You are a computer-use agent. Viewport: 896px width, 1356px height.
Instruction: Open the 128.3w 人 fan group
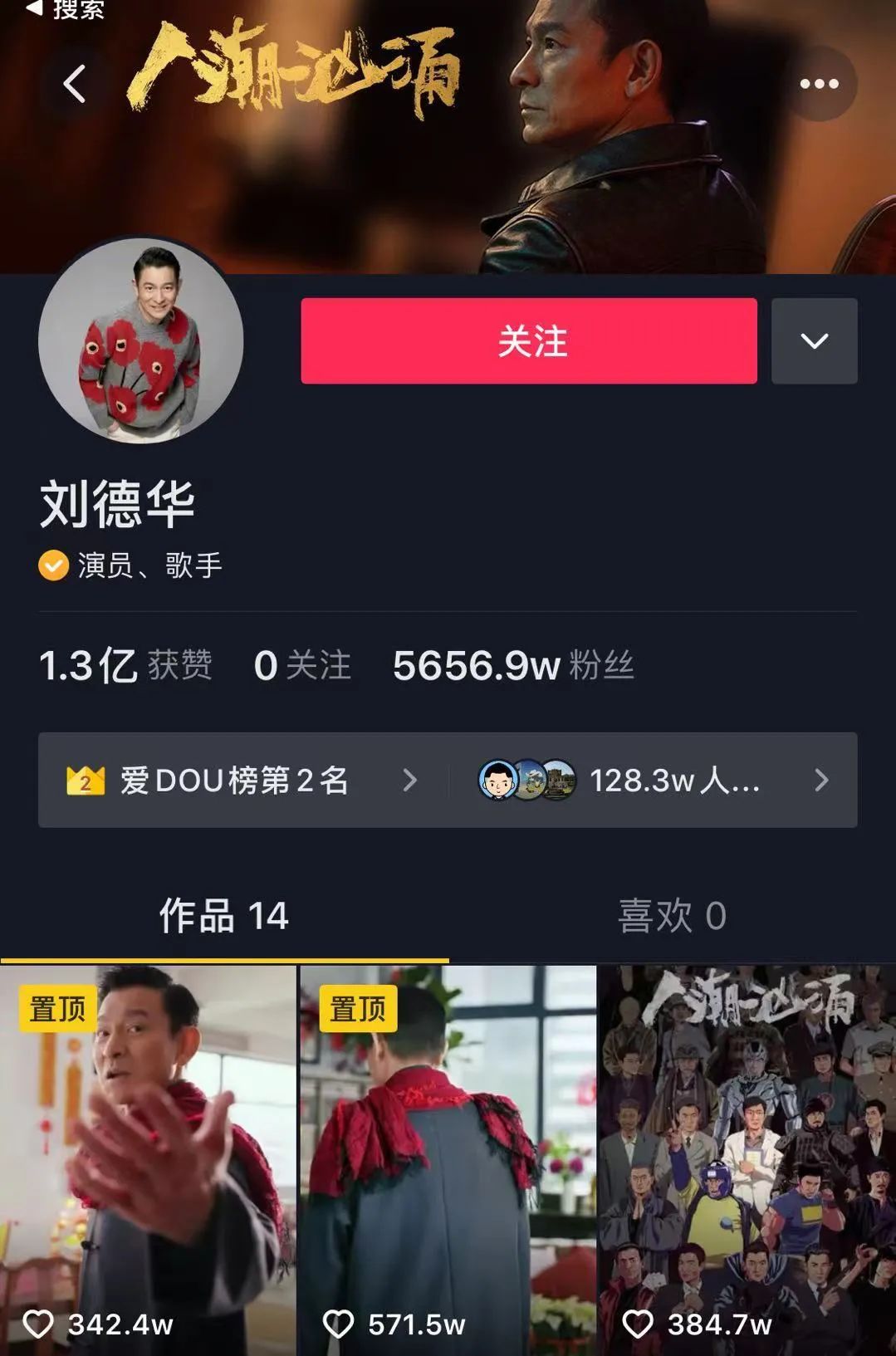point(653,781)
